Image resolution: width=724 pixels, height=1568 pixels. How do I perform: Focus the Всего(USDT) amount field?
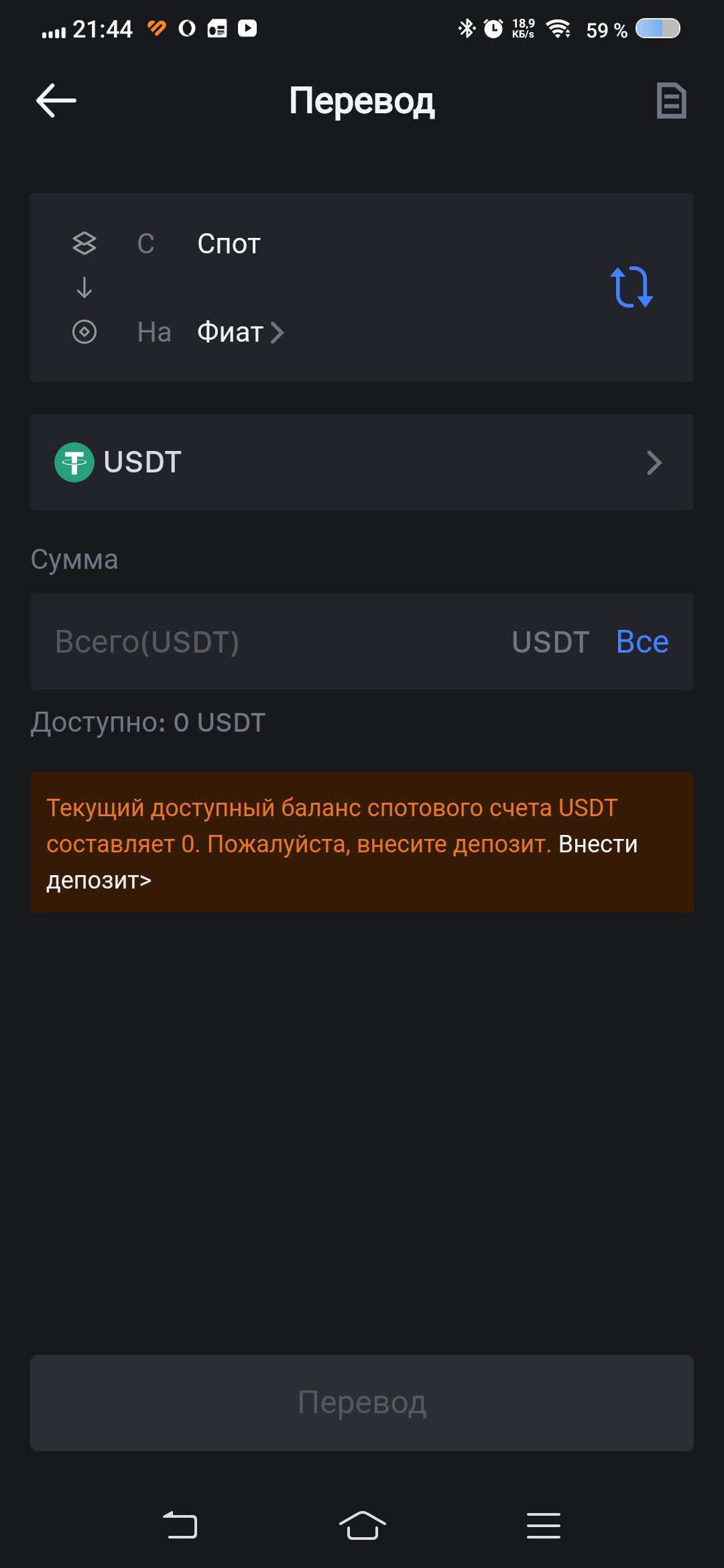(x=268, y=641)
